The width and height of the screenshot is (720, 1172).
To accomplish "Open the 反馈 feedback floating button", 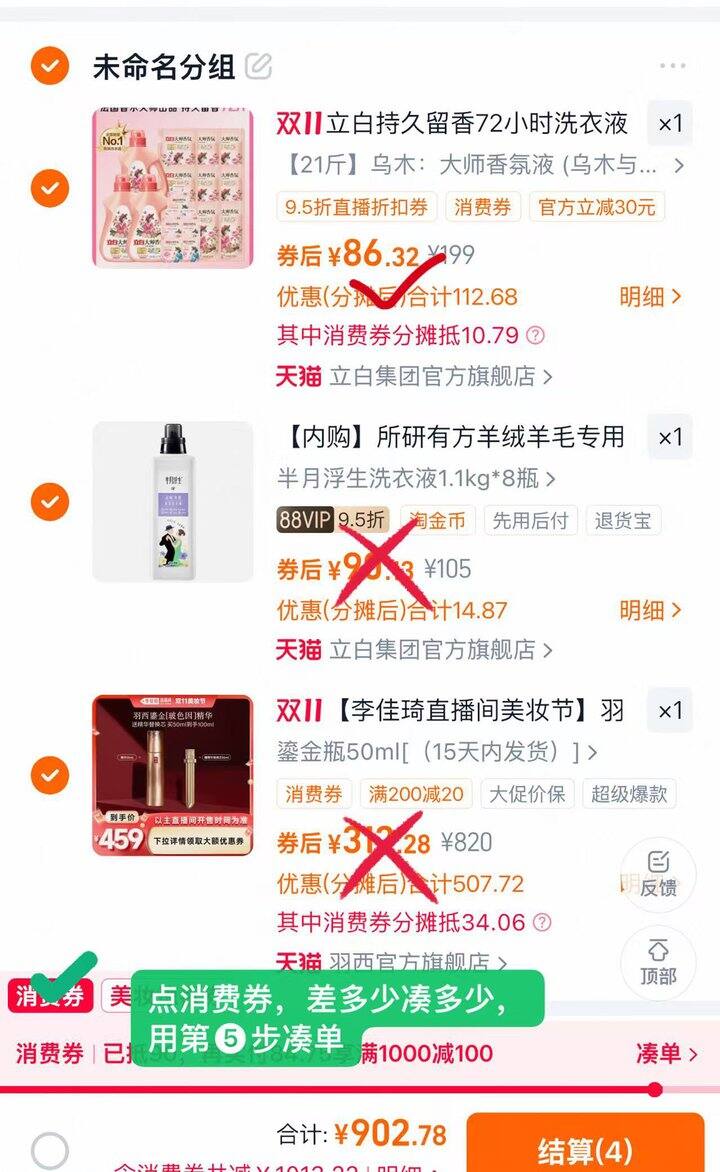I will (658, 874).
